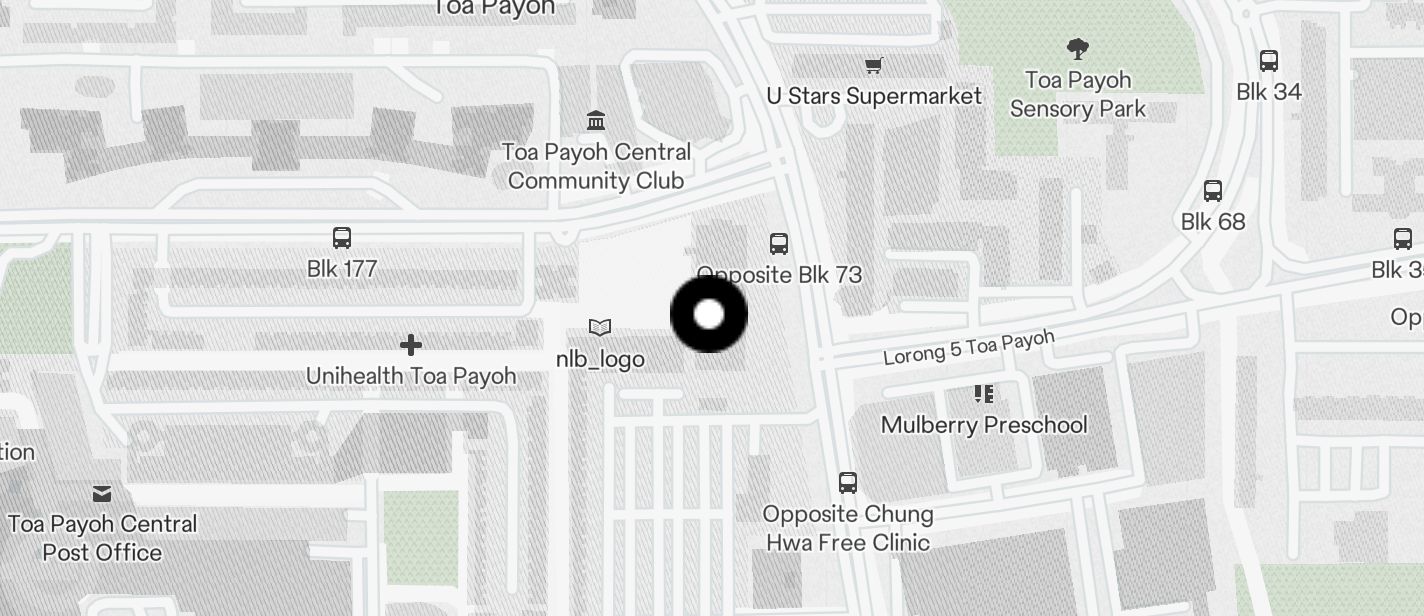This screenshot has height=616, width=1424.
Task: Select the Mulberry Preschool marker
Action: pos(983,394)
